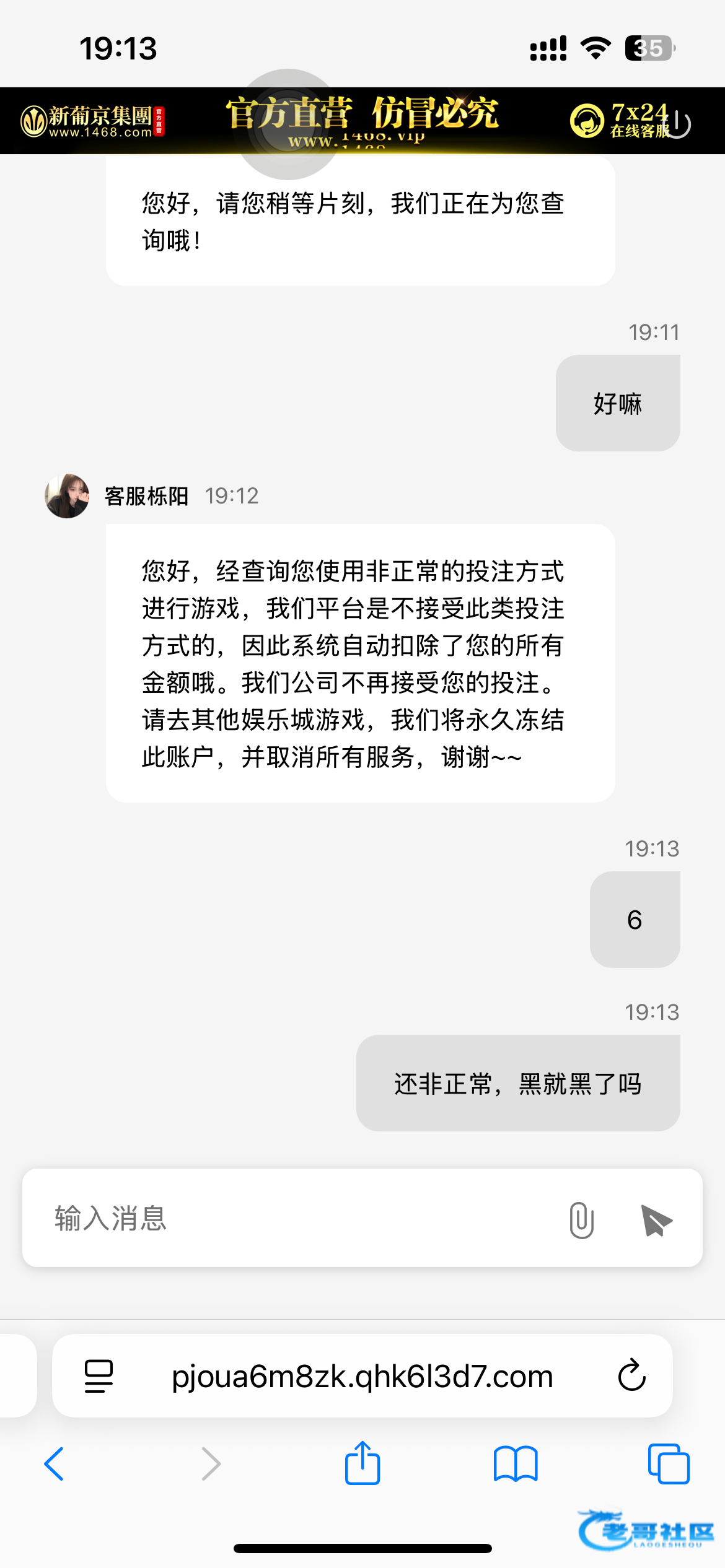Show all open Safari tabs
Image resolution: width=725 pixels, height=1568 pixels.
coord(668,1464)
